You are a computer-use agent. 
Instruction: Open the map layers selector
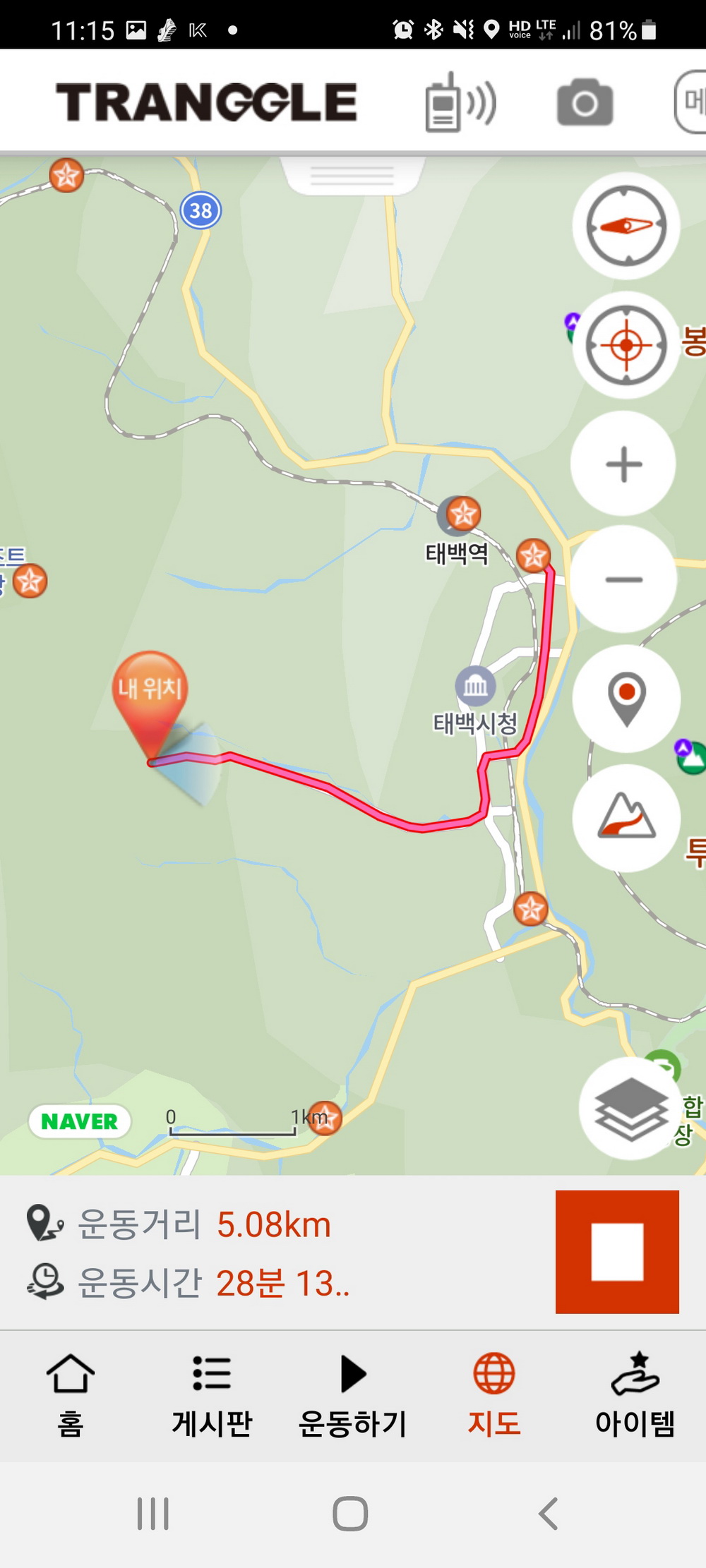tap(630, 1108)
